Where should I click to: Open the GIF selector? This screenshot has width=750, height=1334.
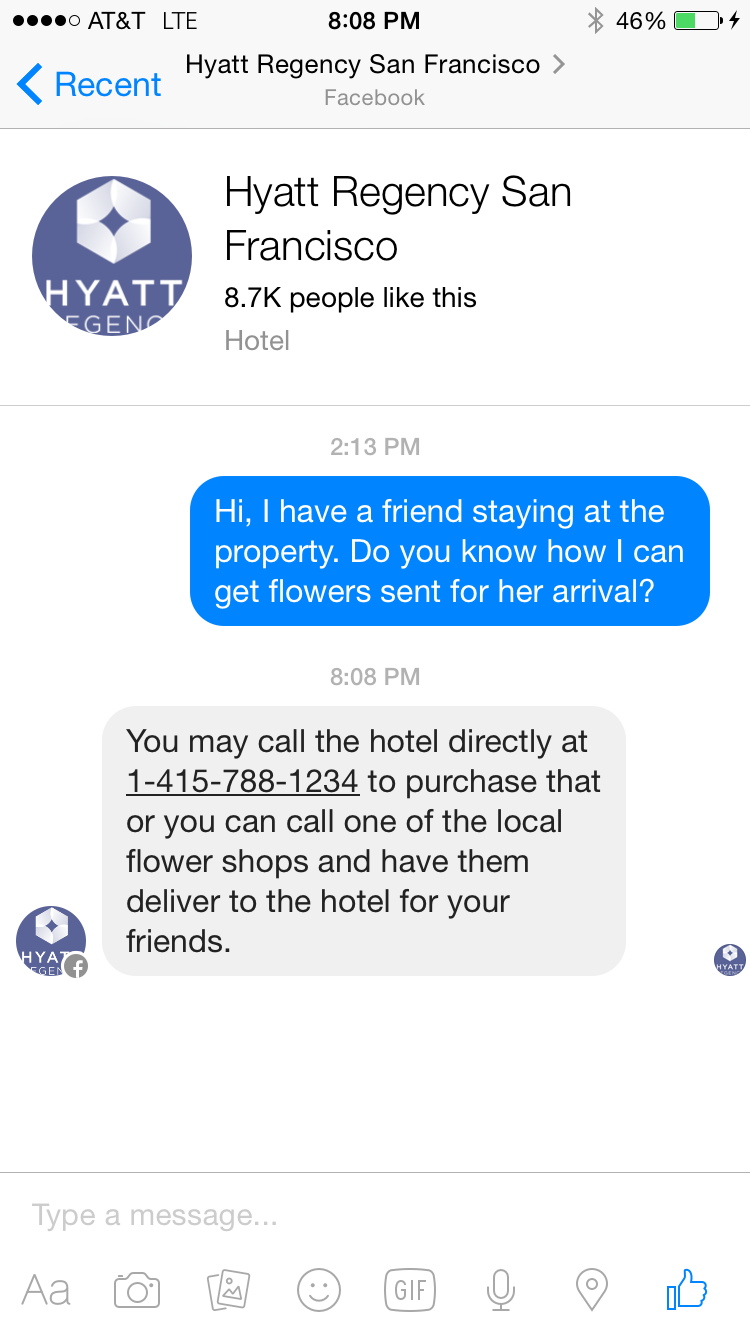[410, 1290]
